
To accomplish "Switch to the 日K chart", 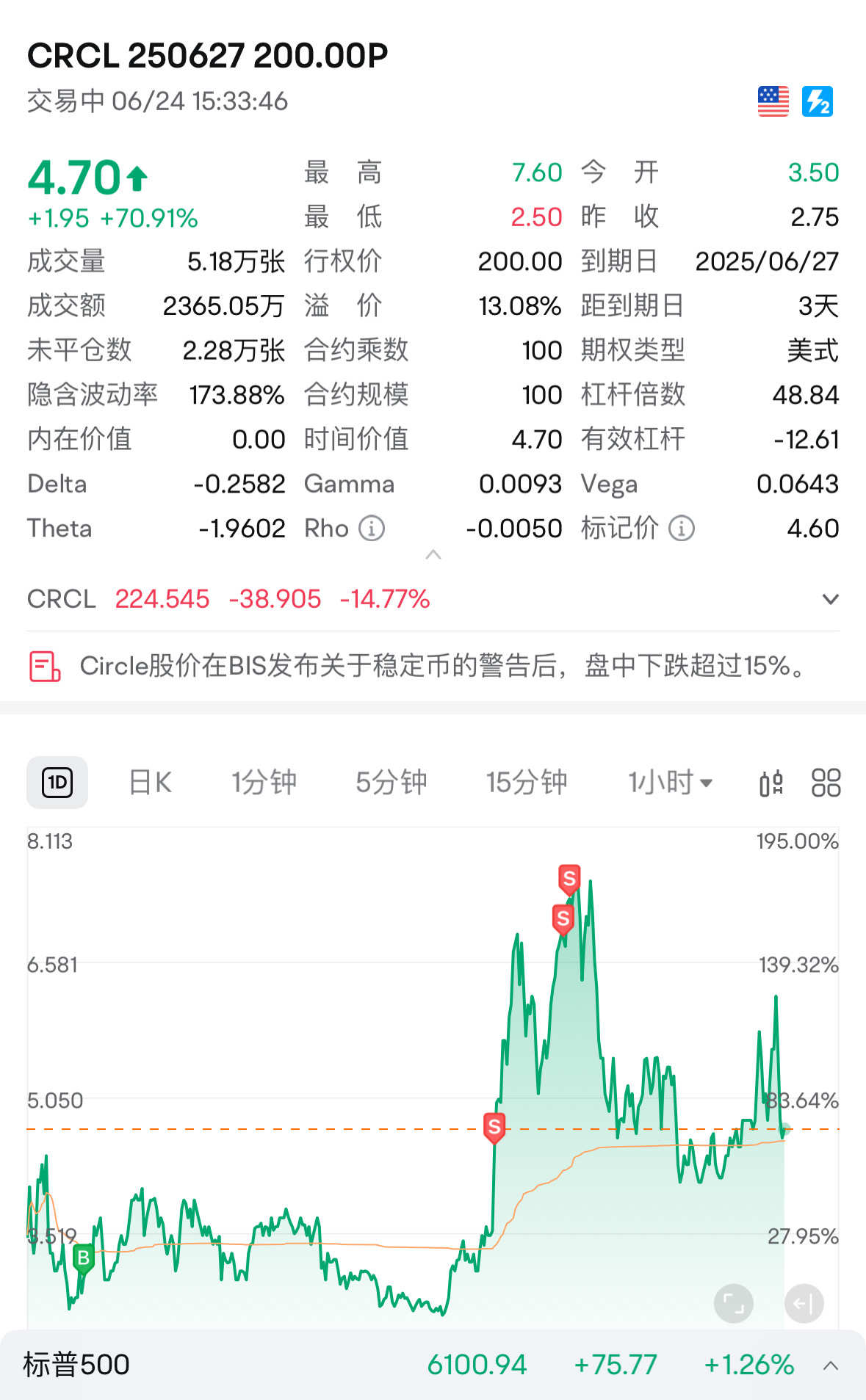I will pos(151,783).
